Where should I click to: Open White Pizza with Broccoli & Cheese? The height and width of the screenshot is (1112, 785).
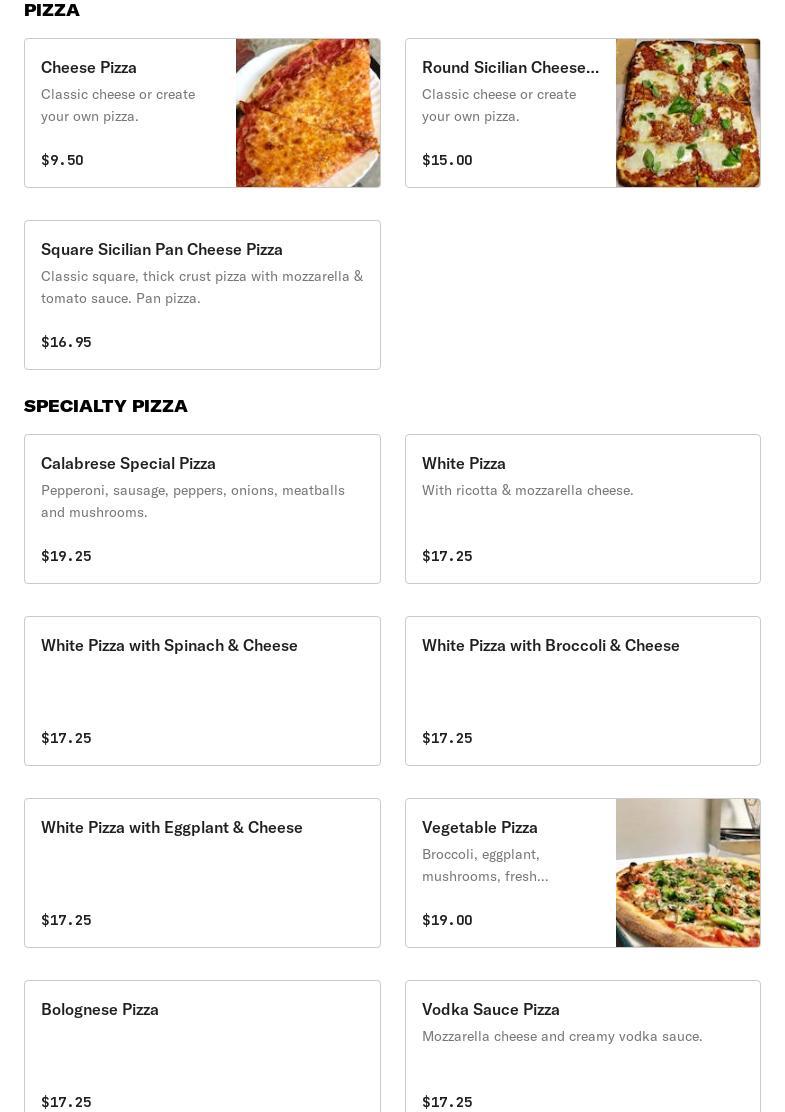[x=582, y=691]
